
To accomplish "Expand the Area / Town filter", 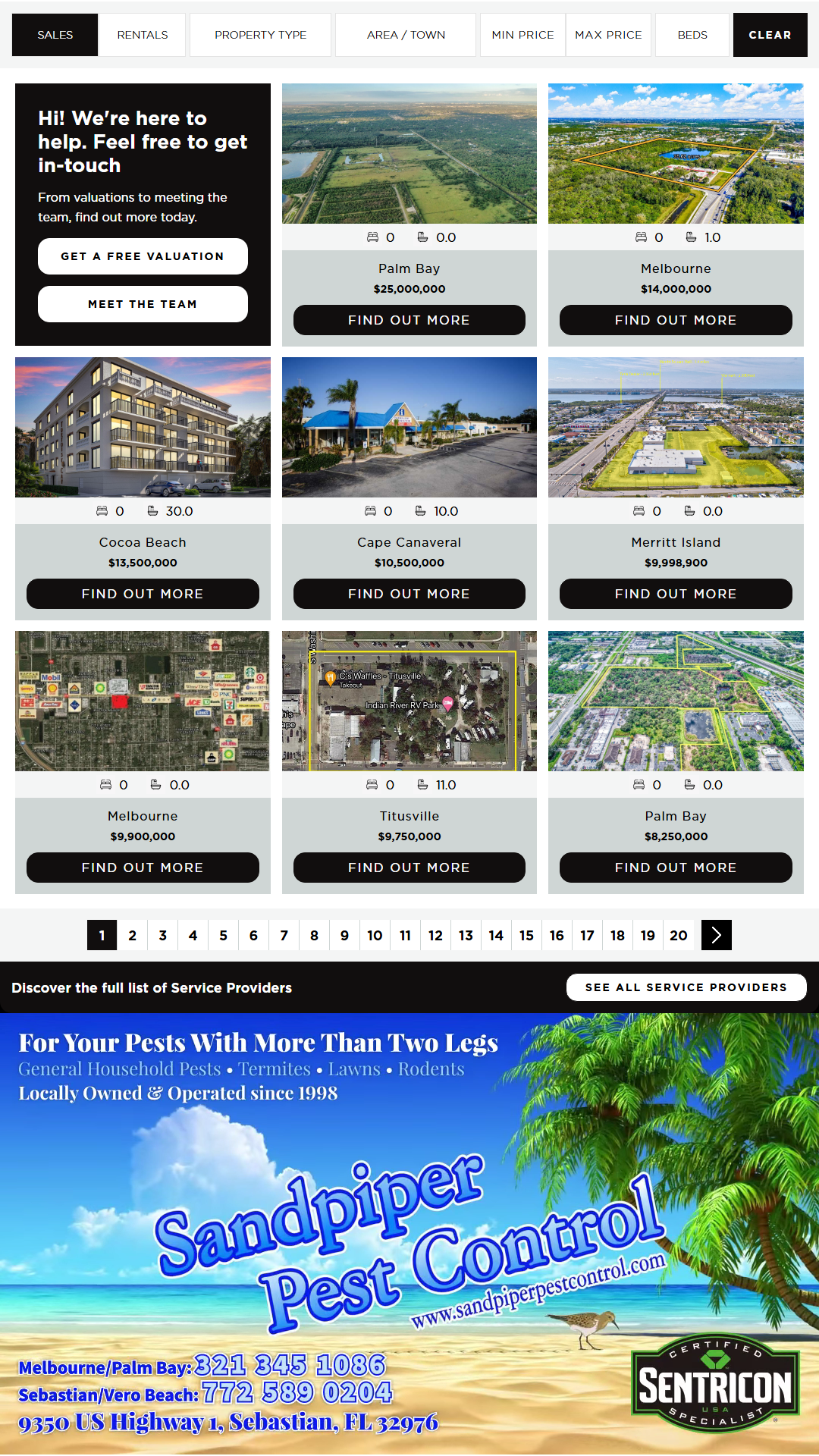I will point(406,35).
